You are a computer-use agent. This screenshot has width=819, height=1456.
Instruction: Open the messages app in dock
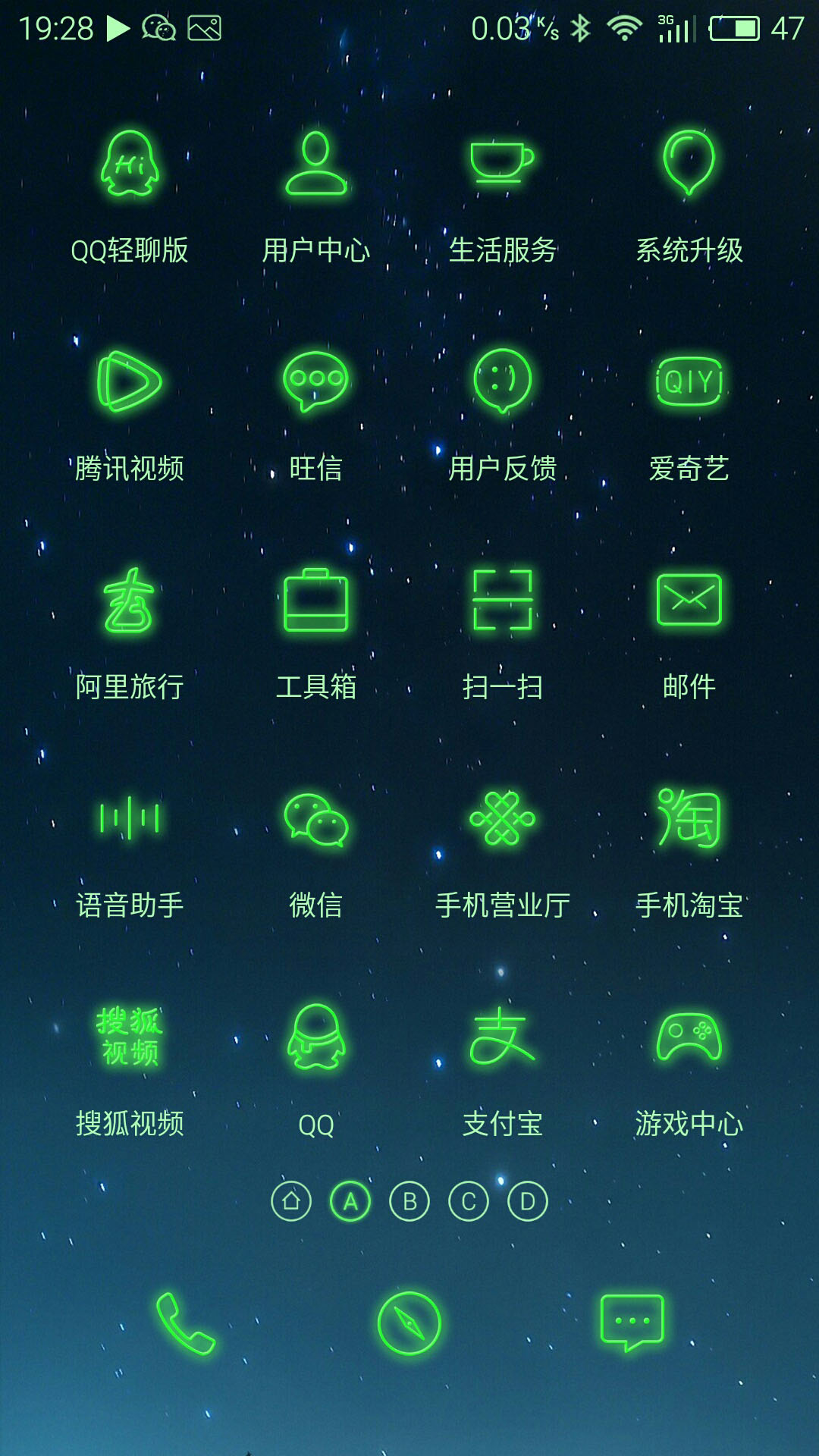[632, 1323]
